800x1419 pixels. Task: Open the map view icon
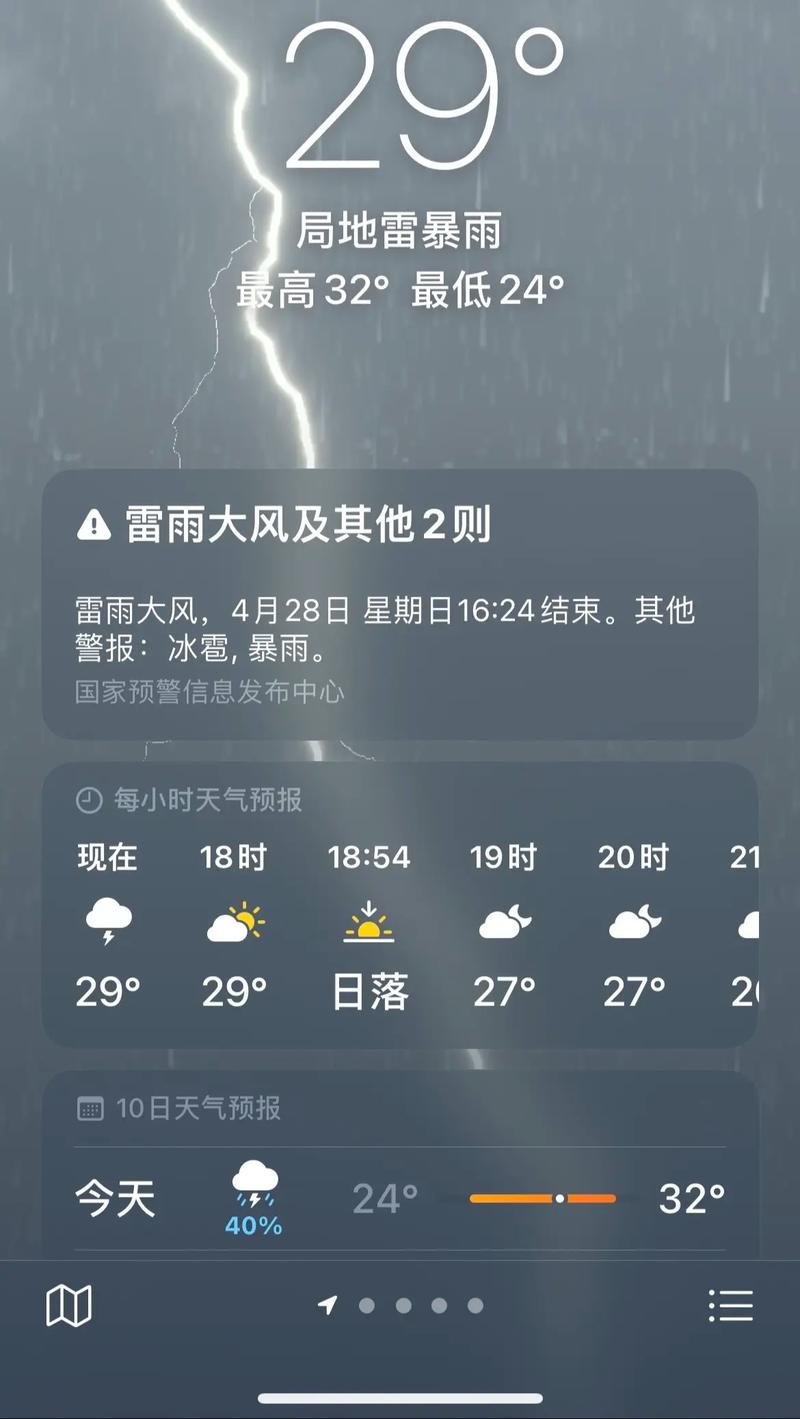tap(70, 1303)
